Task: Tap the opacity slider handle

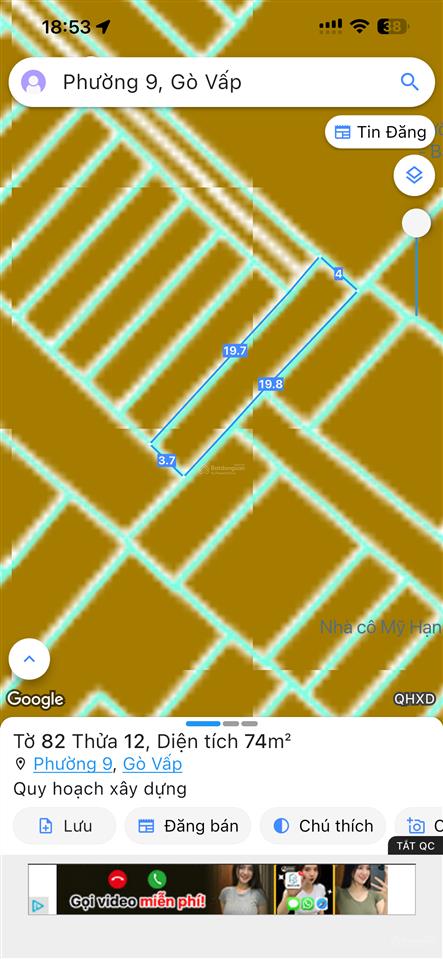Action: 417,223
